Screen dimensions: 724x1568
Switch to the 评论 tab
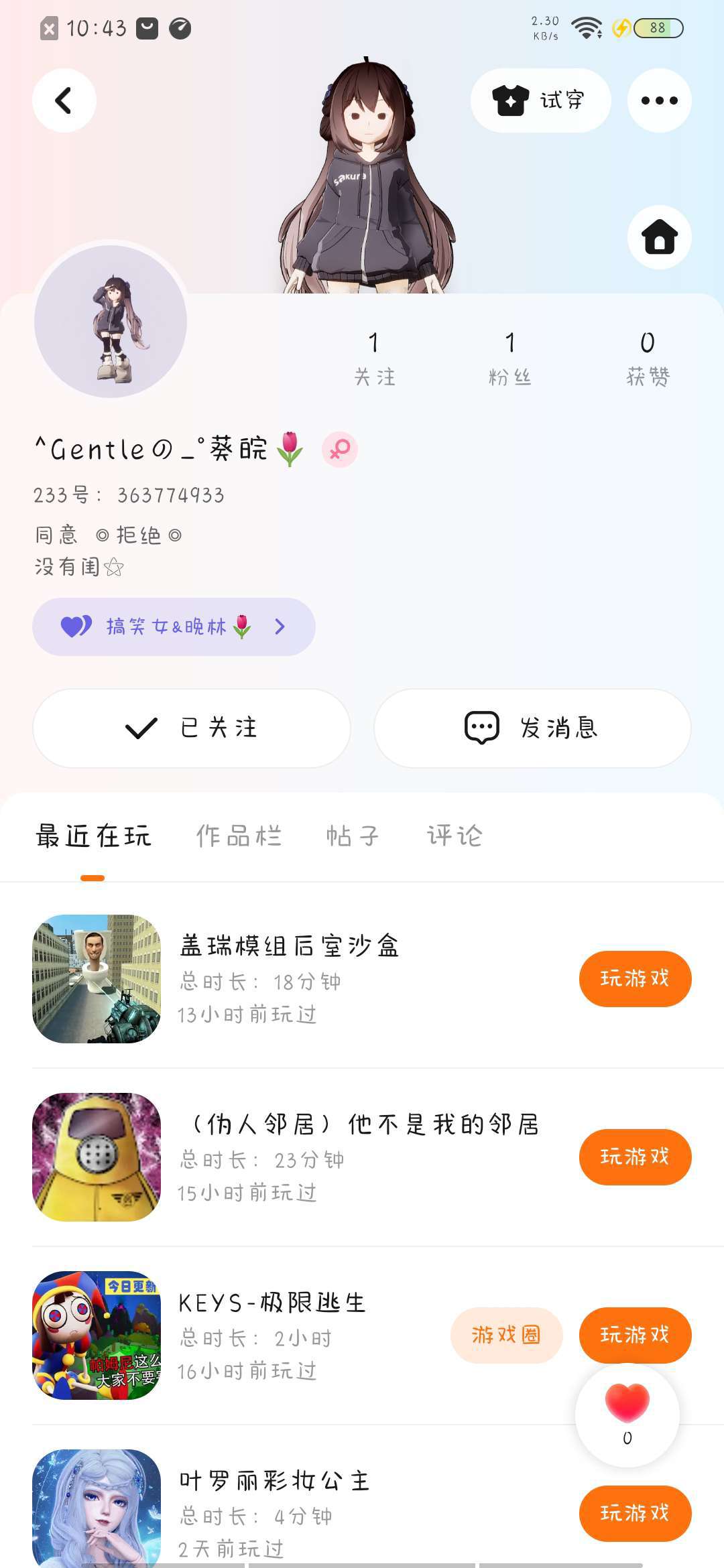coord(455,836)
